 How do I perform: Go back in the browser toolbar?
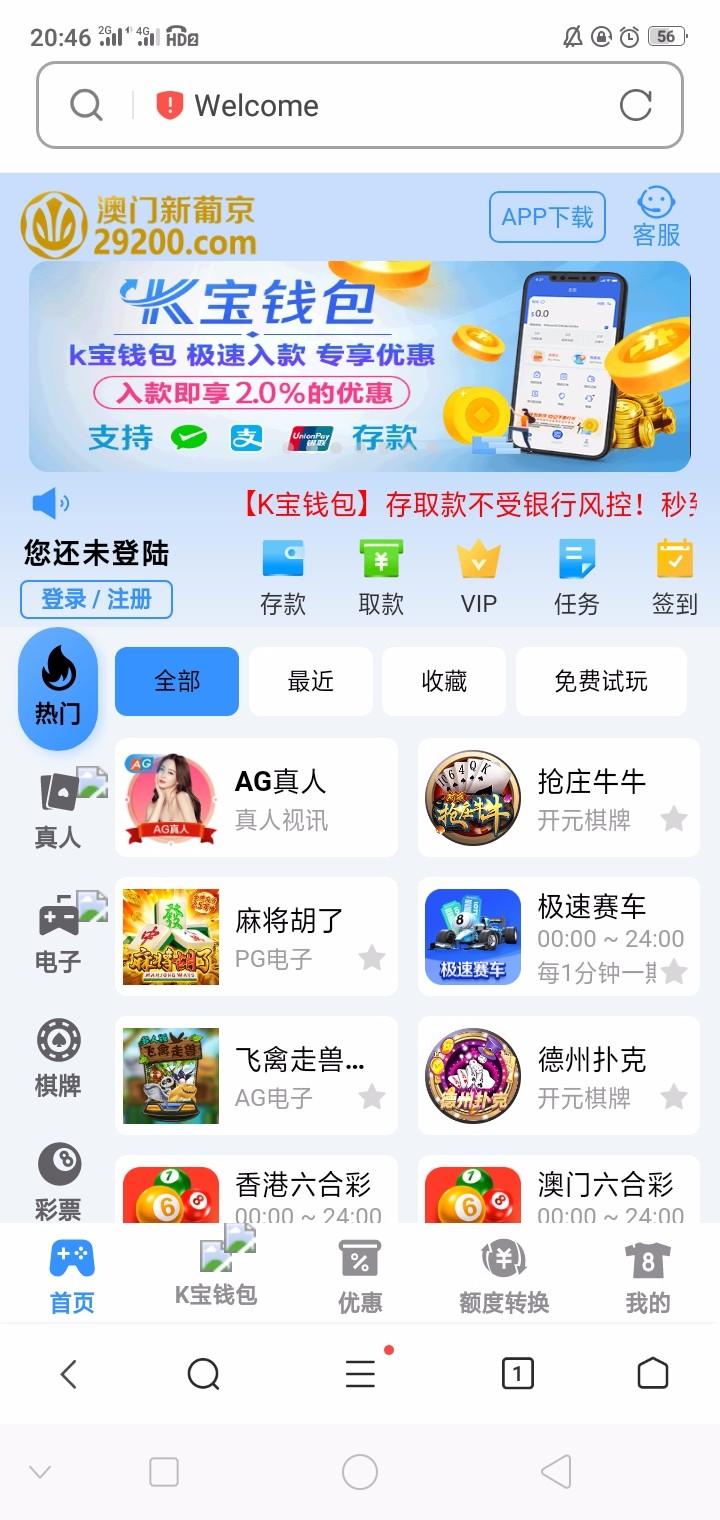coord(68,1374)
